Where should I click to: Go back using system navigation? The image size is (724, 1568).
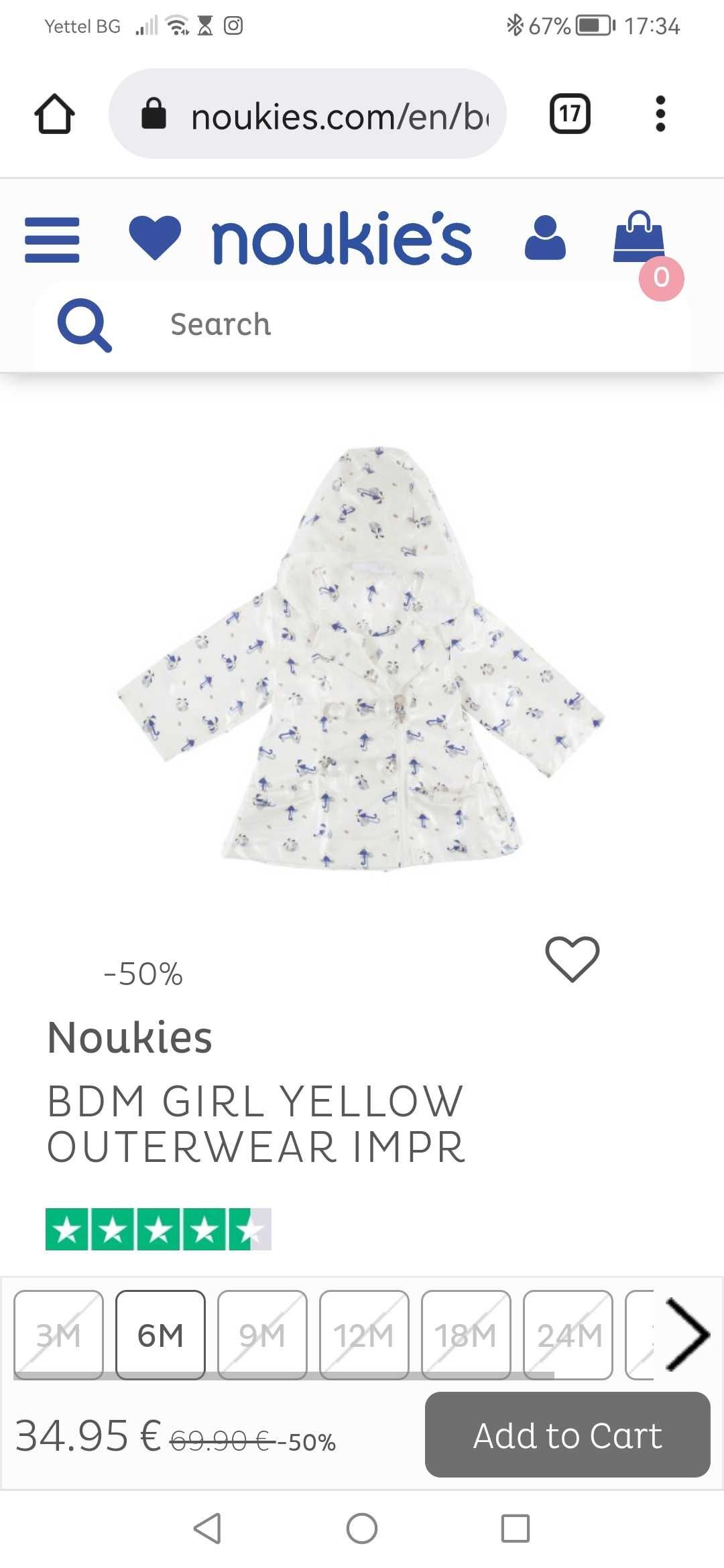point(207,1528)
